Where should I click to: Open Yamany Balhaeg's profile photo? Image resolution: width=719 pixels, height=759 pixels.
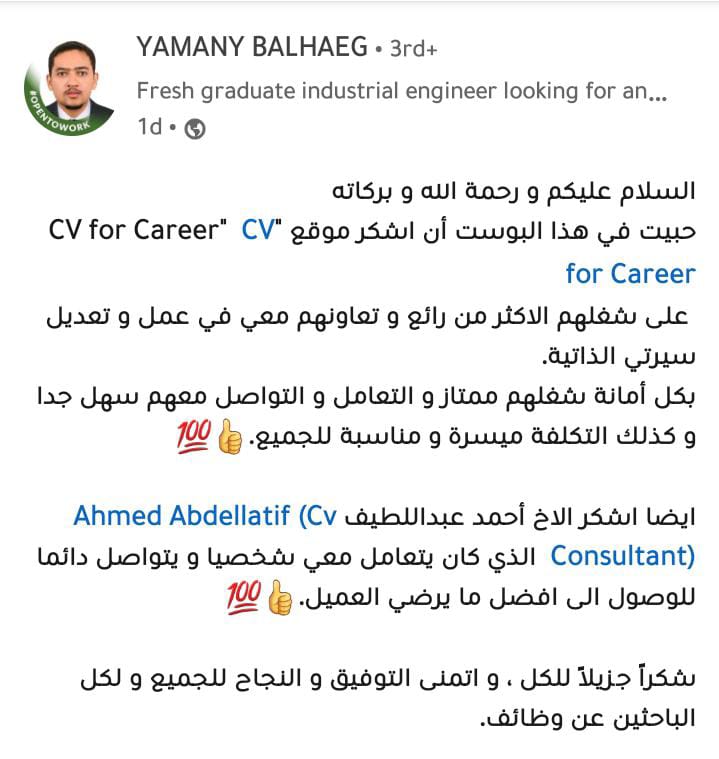coord(70,90)
